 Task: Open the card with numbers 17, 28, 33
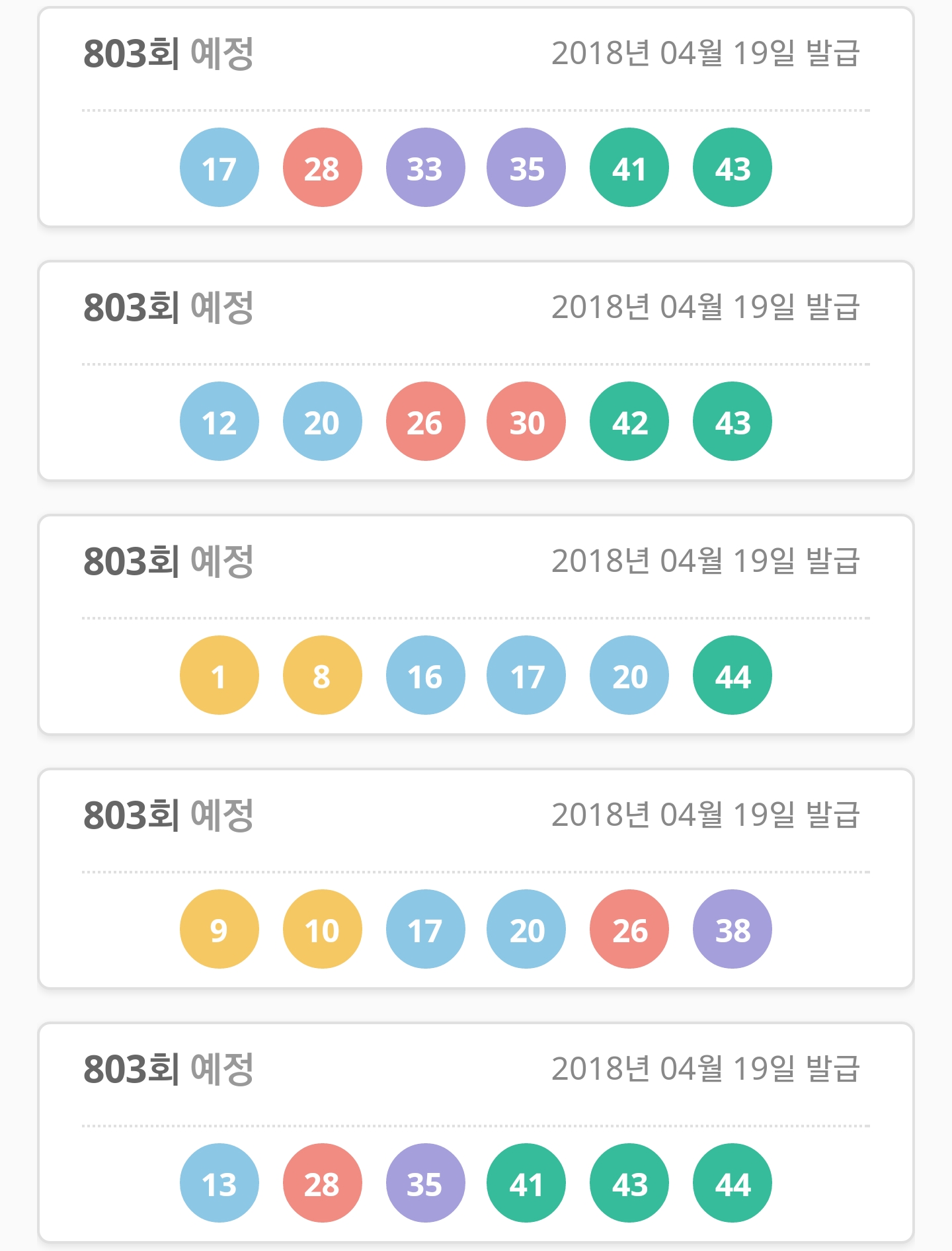[475, 117]
